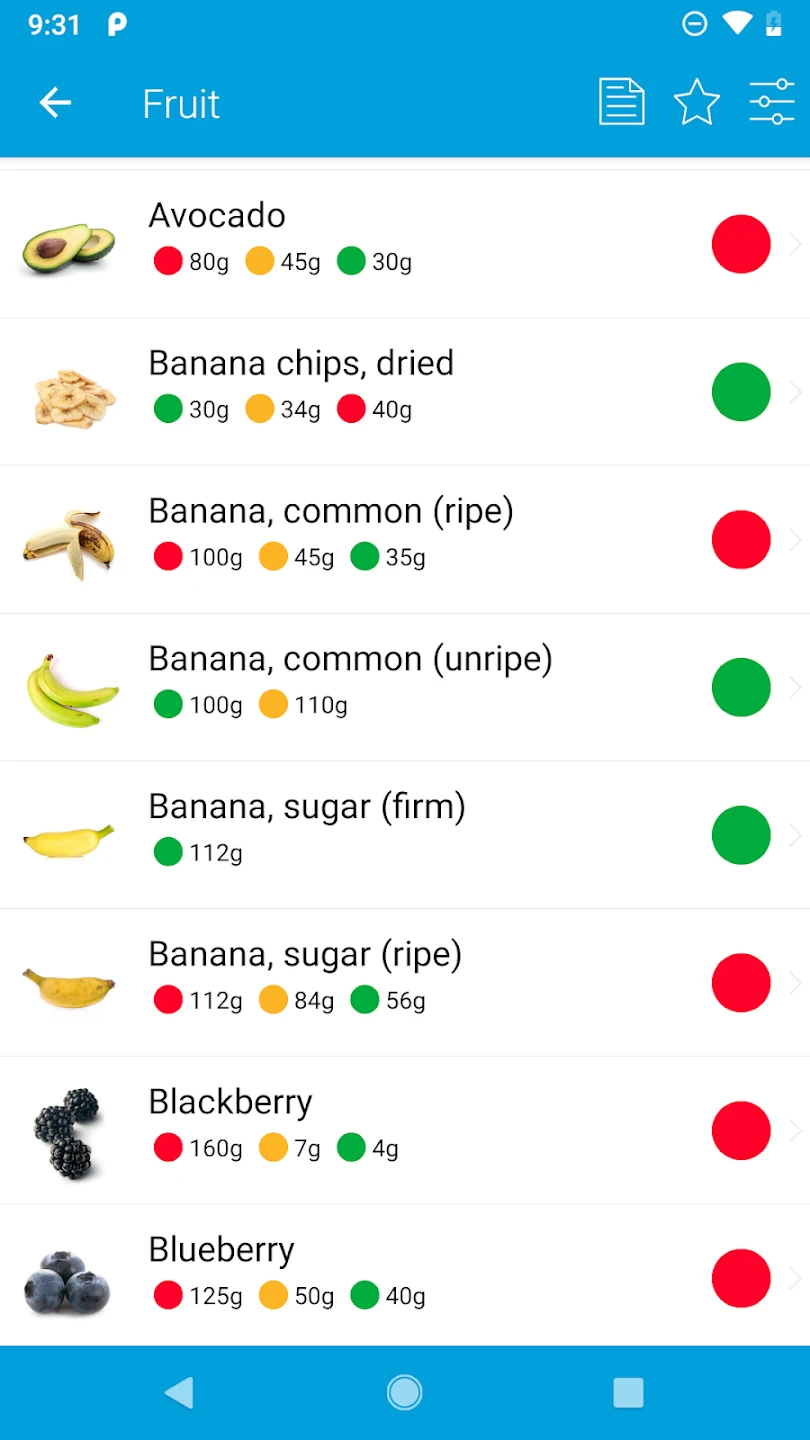Tap the system home button
The width and height of the screenshot is (810, 1440).
405,1392
